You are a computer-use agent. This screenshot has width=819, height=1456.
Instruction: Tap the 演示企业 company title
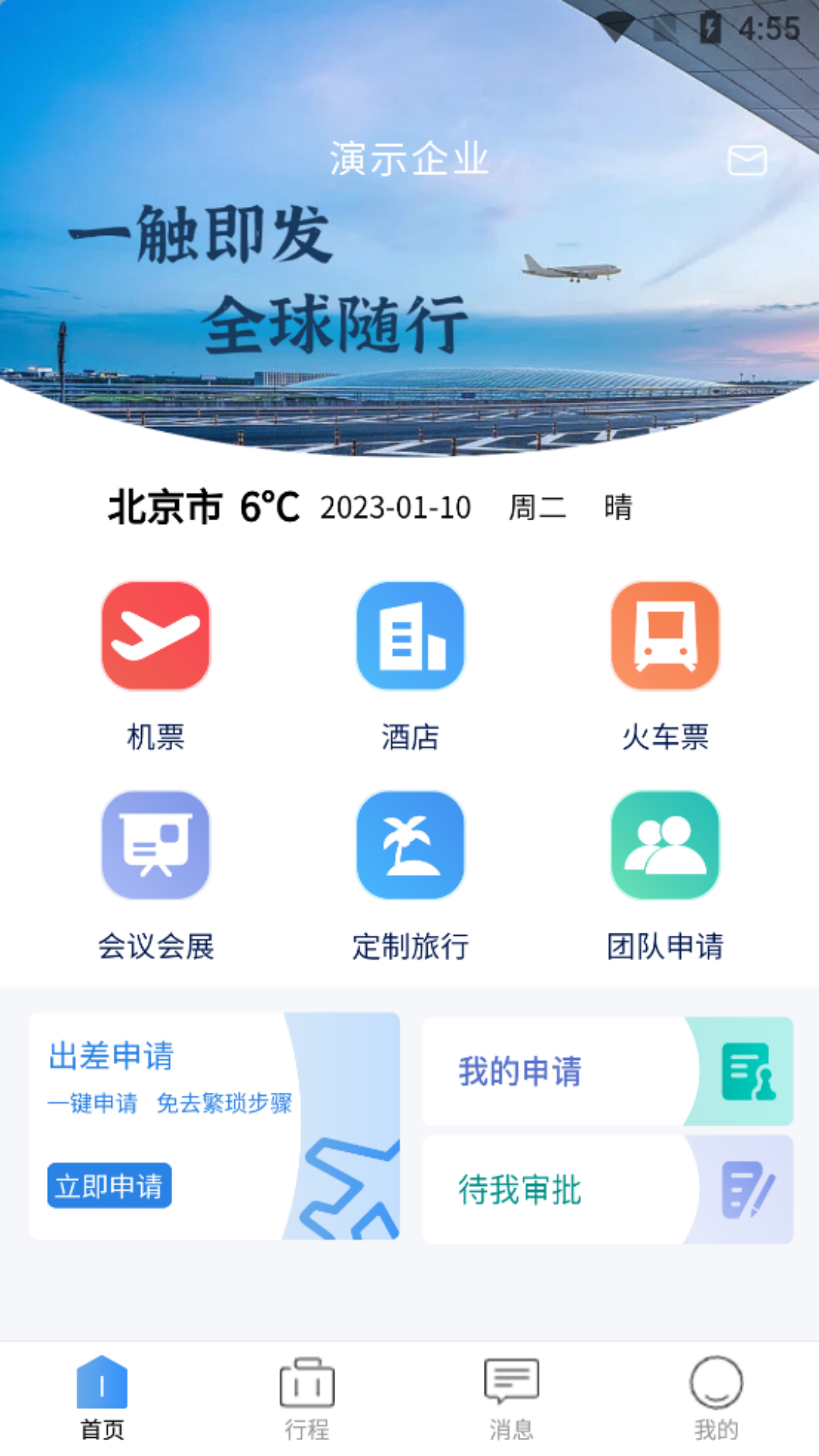pos(409,158)
